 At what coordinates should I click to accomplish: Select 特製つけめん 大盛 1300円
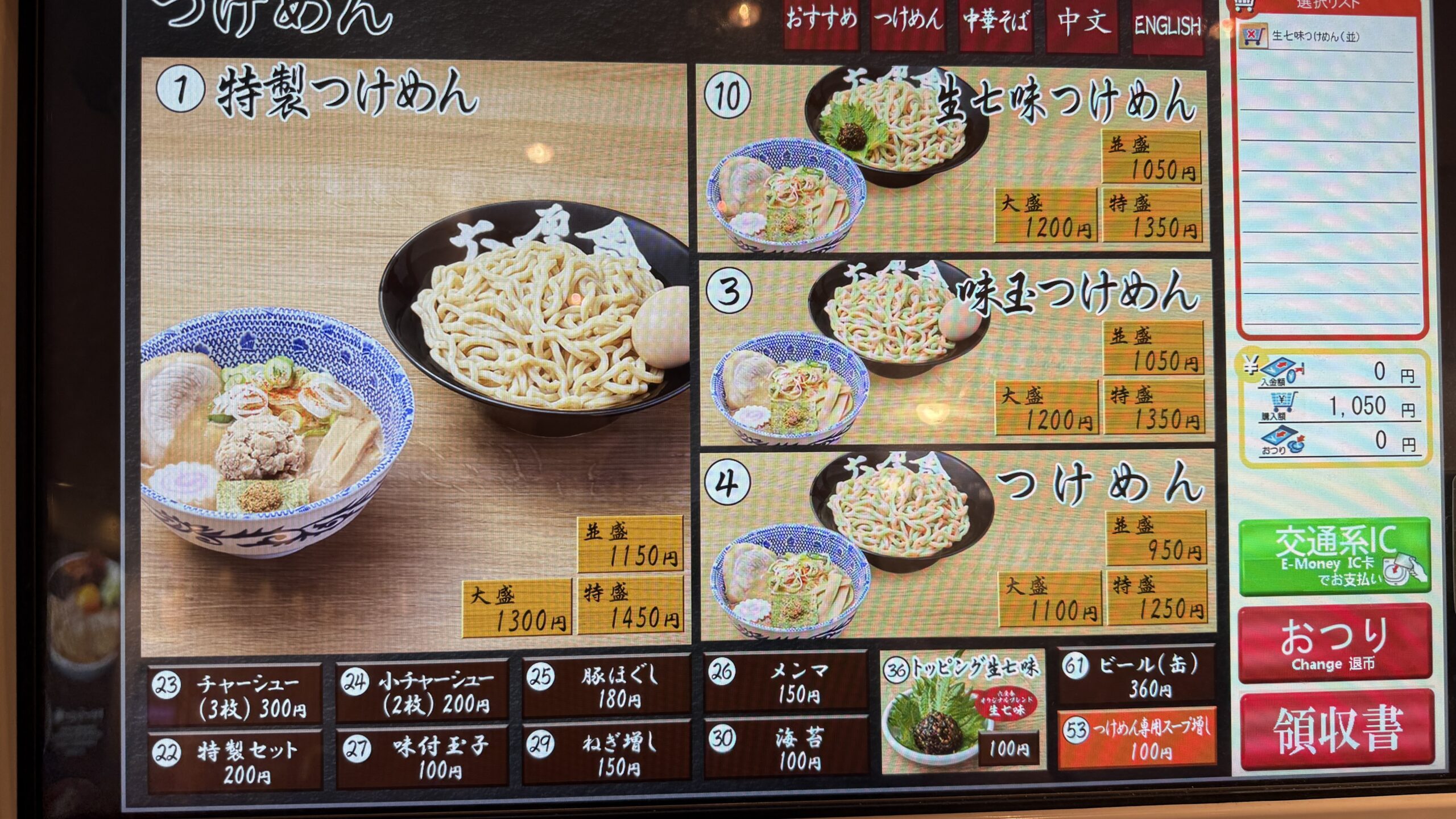[x=516, y=607]
